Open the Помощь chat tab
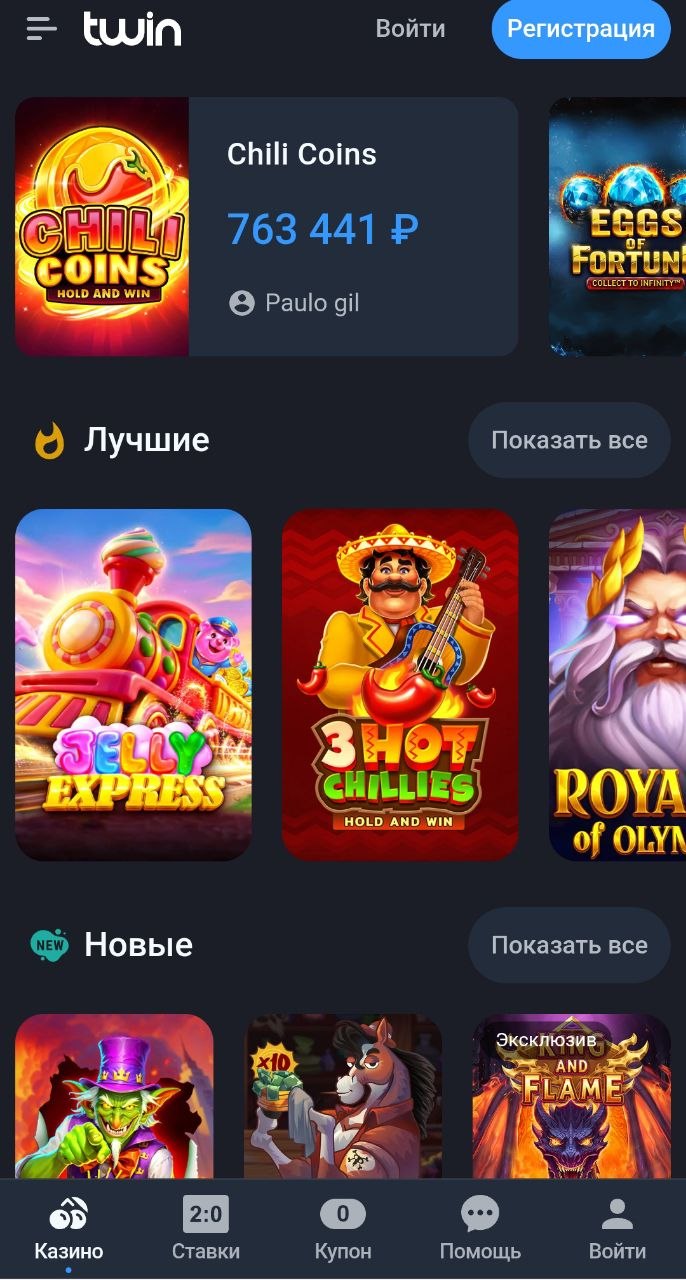686x1280 pixels. tap(480, 1231)
